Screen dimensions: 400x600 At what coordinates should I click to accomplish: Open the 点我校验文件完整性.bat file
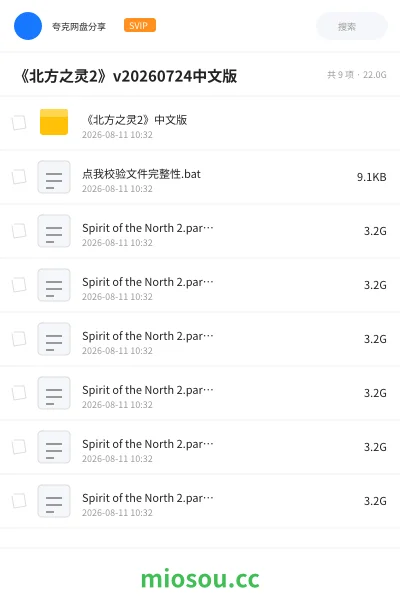200,178
